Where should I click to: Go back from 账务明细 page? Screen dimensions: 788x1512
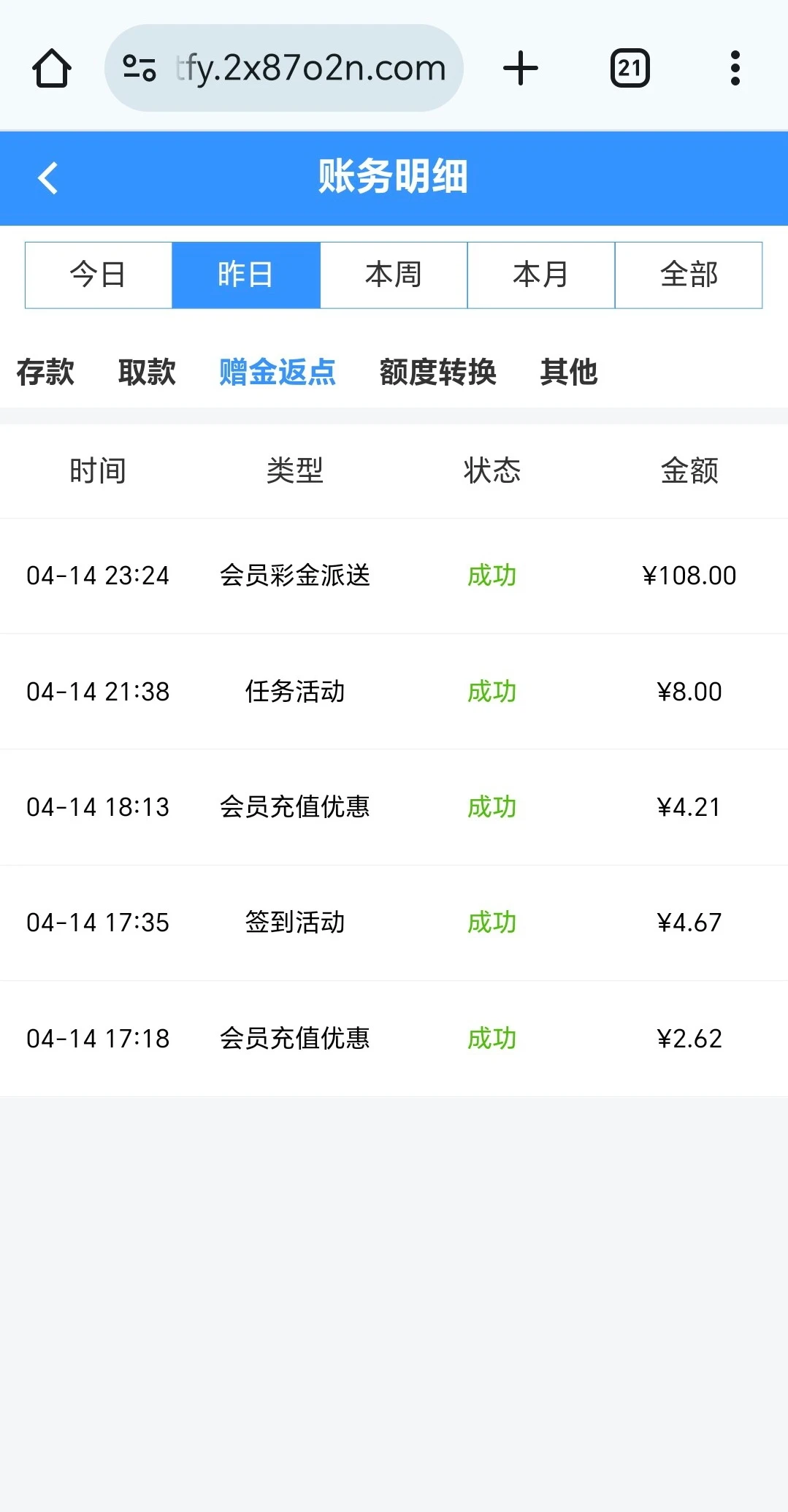(x=48, y=177)
